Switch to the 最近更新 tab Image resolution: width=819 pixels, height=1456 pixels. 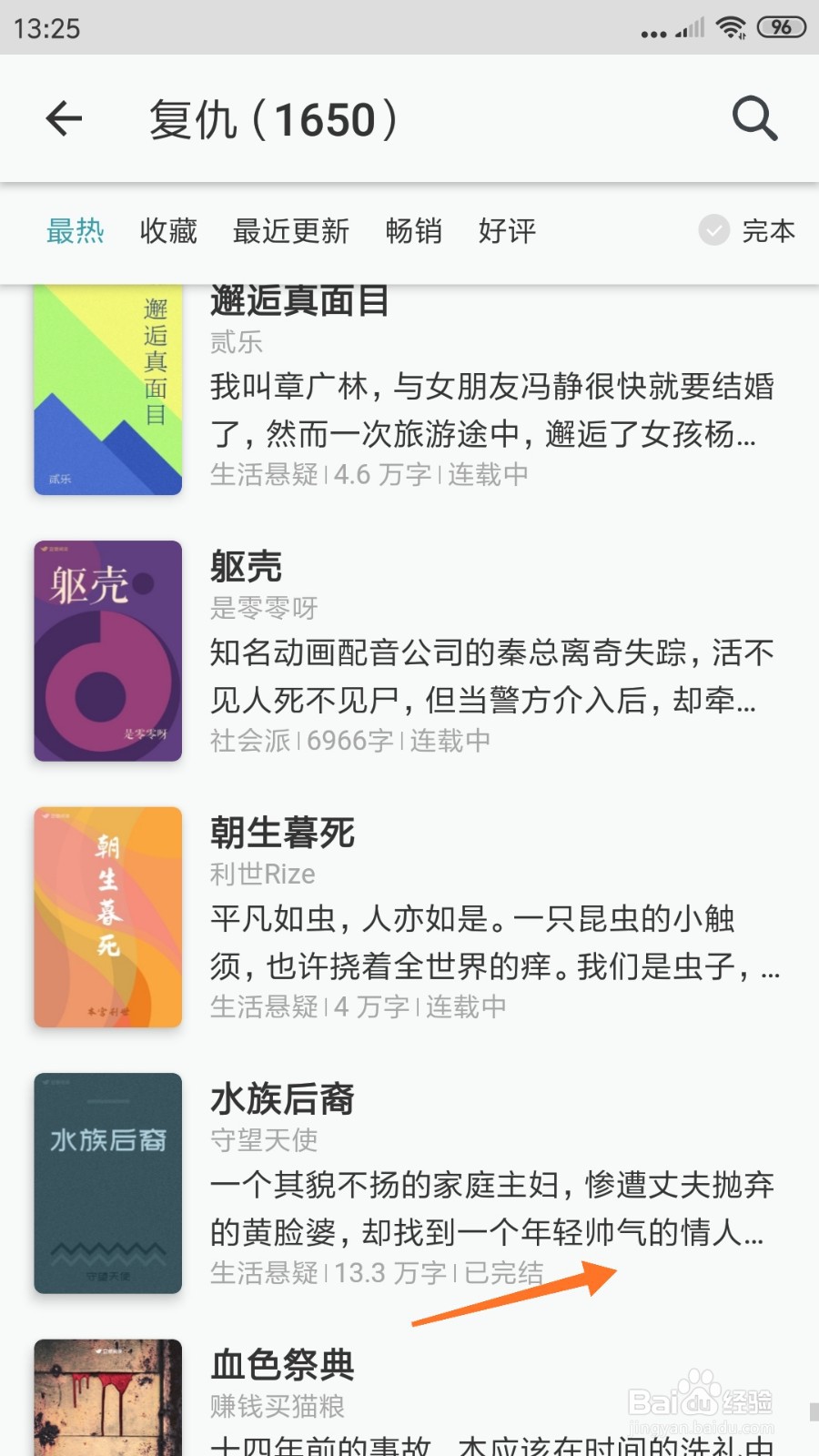point(291,232)
